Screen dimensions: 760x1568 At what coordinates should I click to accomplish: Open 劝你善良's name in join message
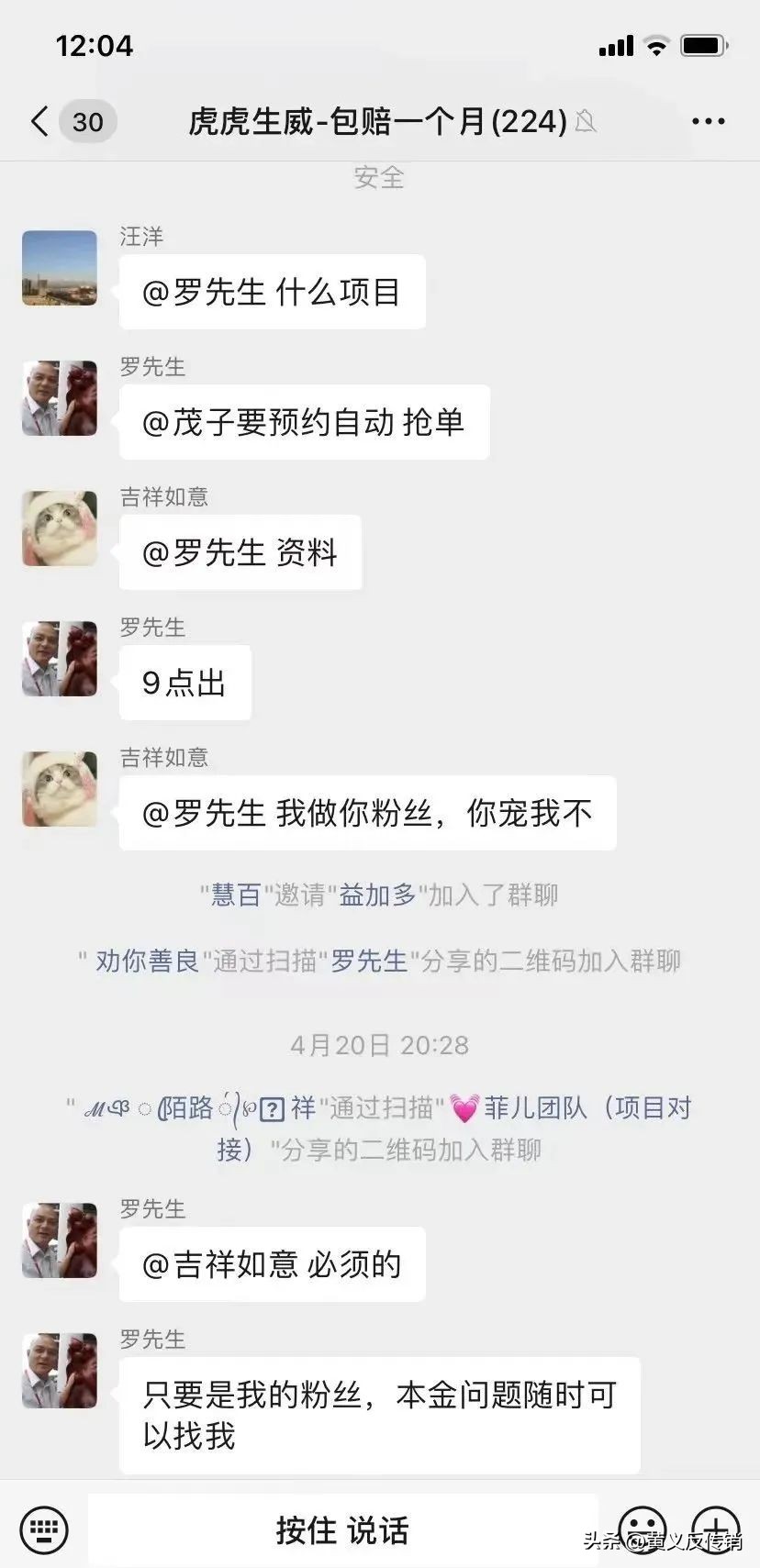coord(145,961)
